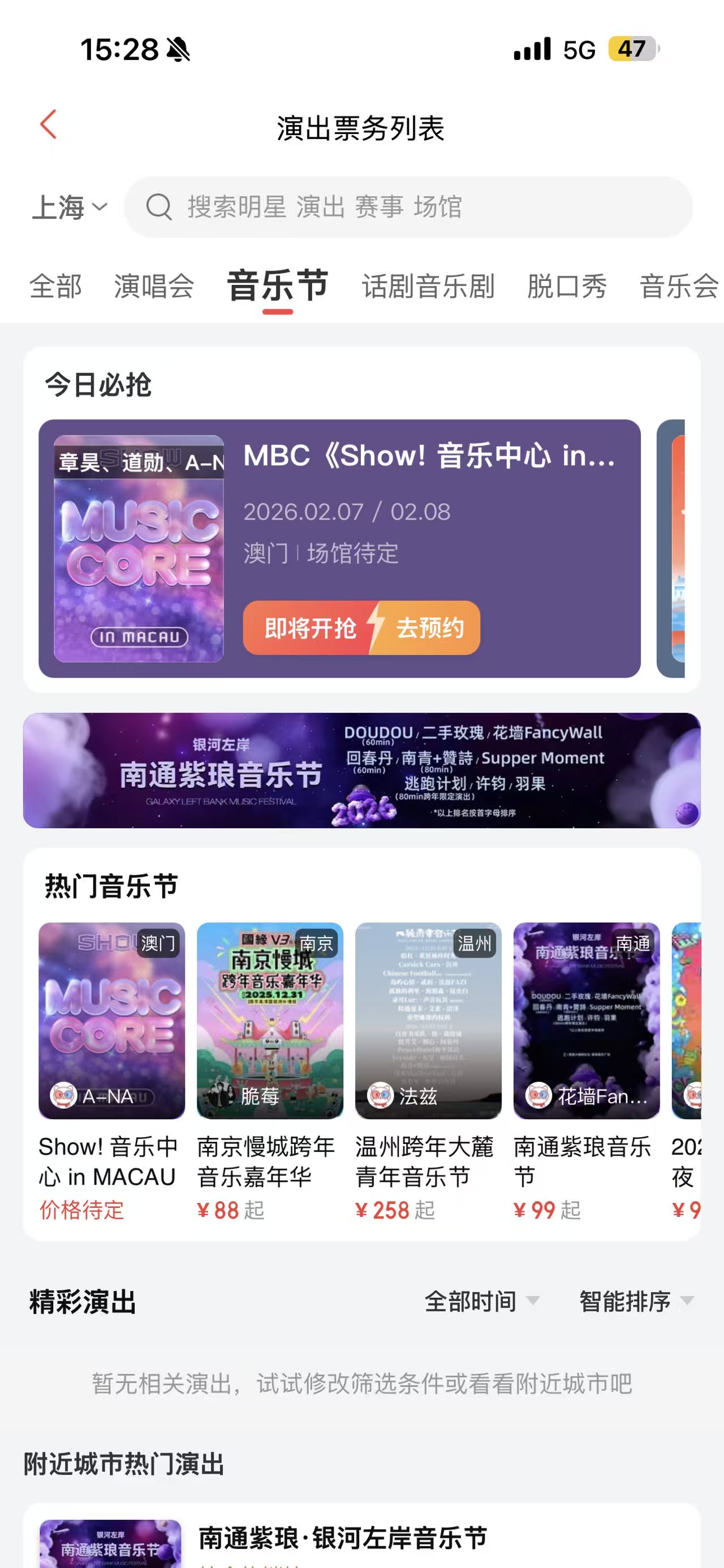Open the 上海 city selector
The image size is (724, 1568).
tap(69, 207)
